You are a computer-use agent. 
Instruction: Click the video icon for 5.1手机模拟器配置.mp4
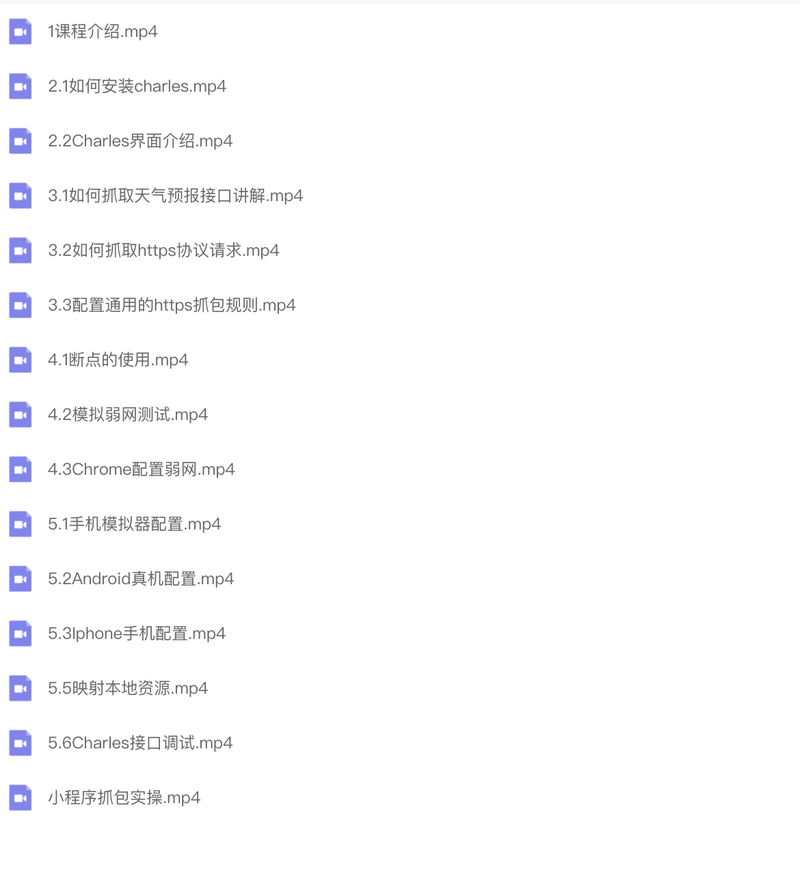tap(20, 523)
